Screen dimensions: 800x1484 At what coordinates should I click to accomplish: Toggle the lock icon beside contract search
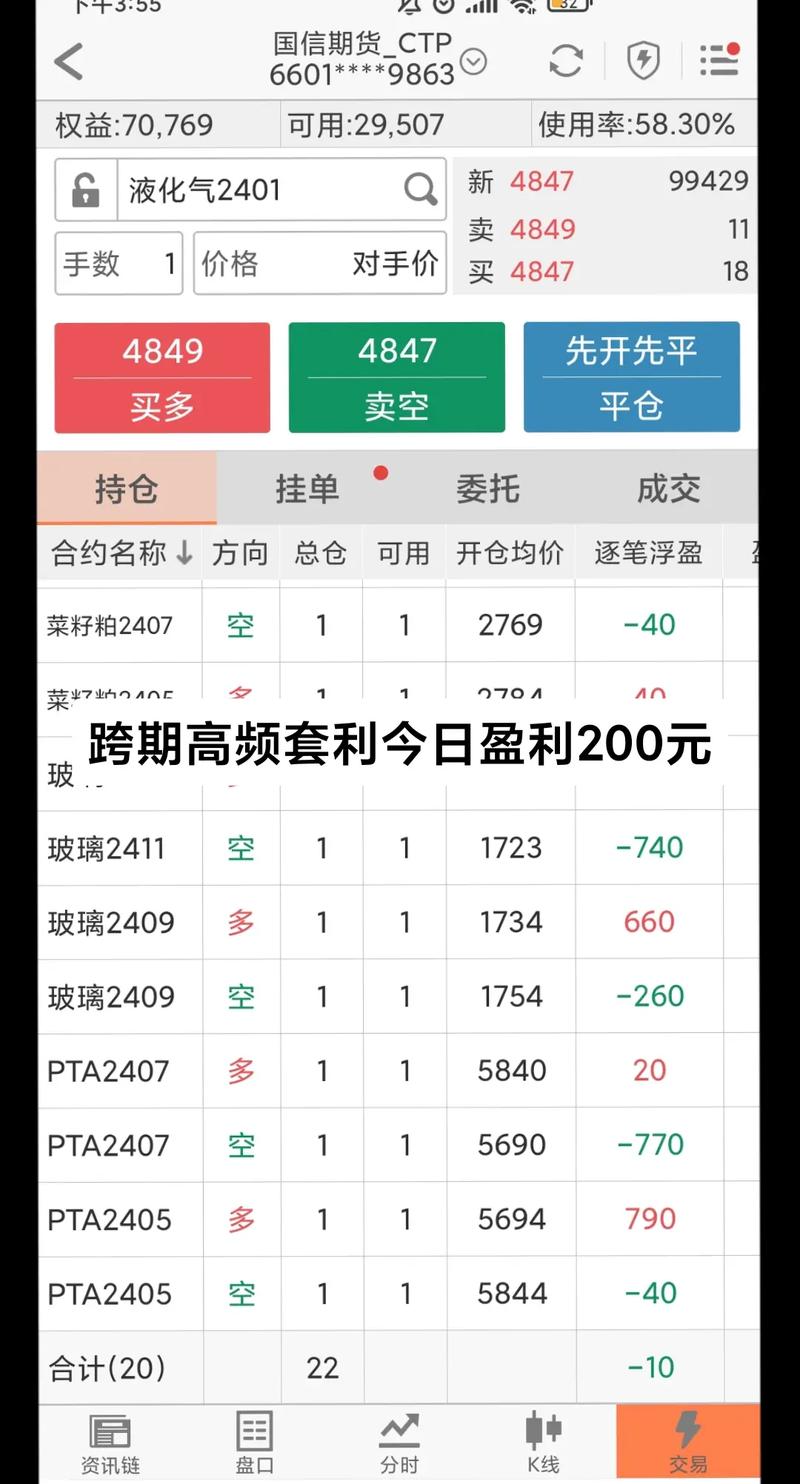tap(86, 190)
